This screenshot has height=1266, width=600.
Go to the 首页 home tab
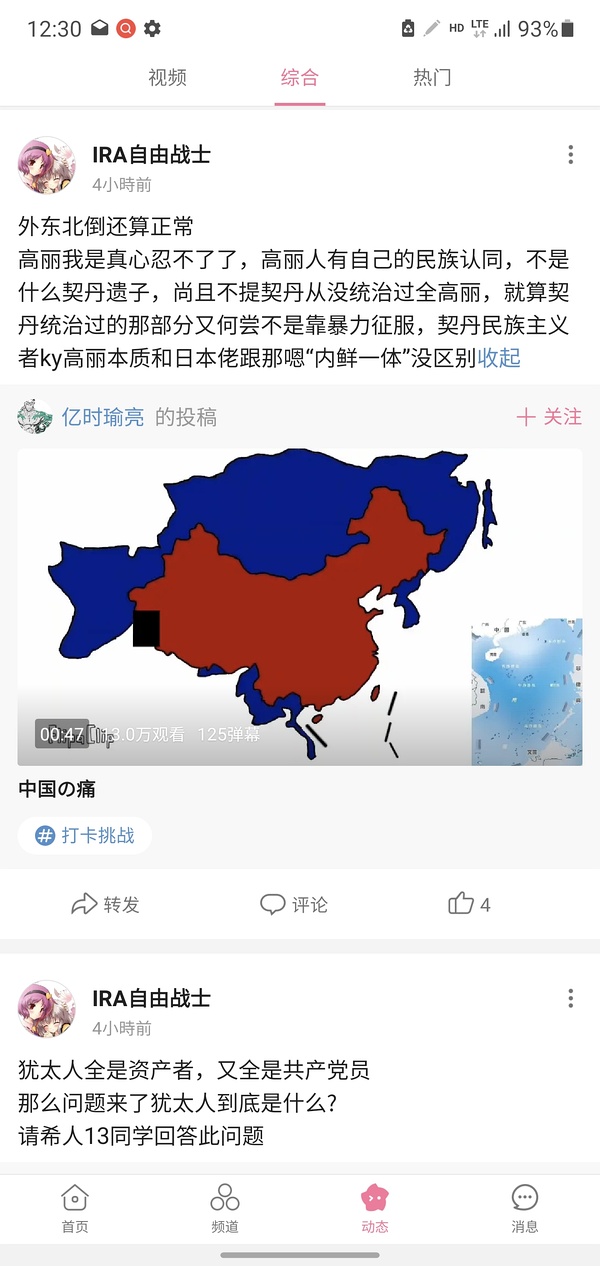[75, 1207]
